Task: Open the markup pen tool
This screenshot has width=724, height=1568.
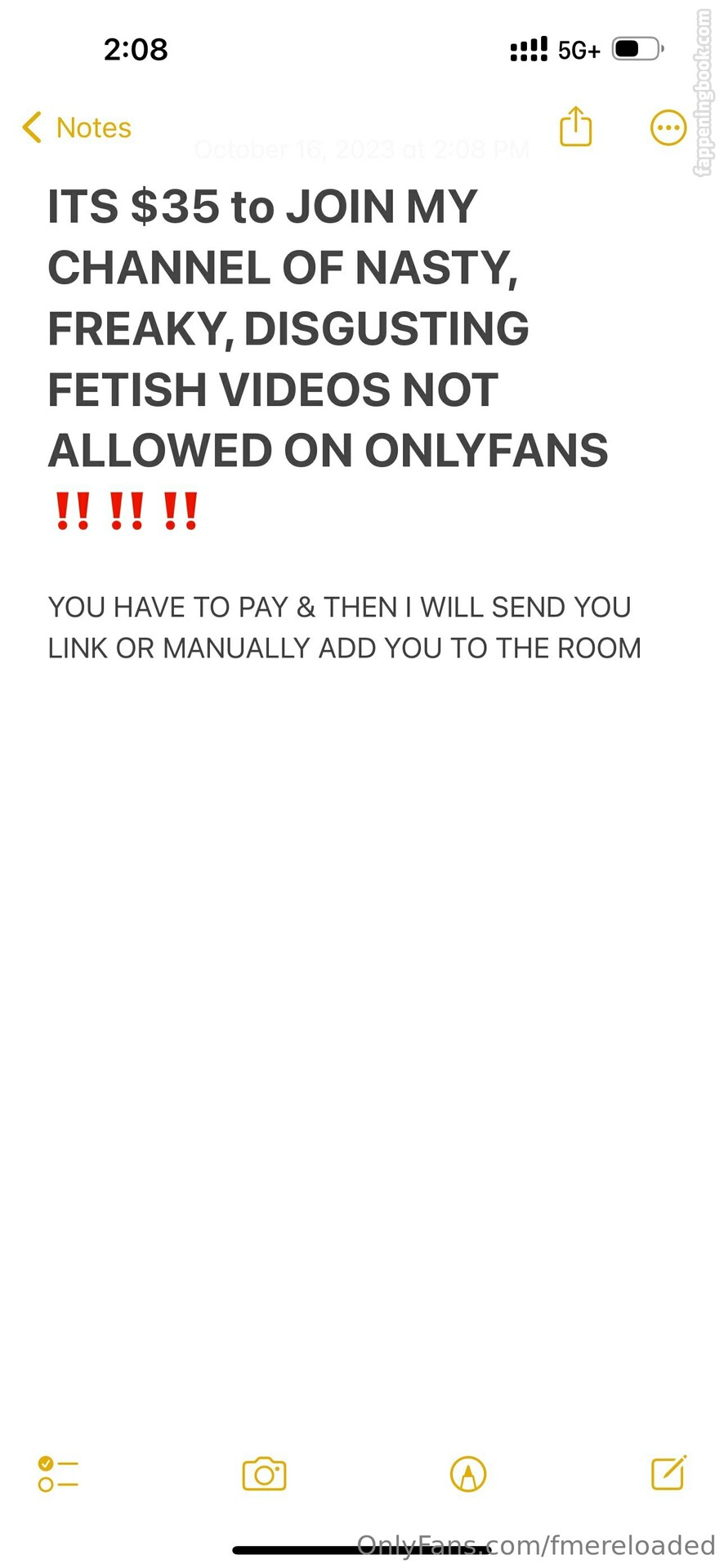Action: [x=468, y=1474]
